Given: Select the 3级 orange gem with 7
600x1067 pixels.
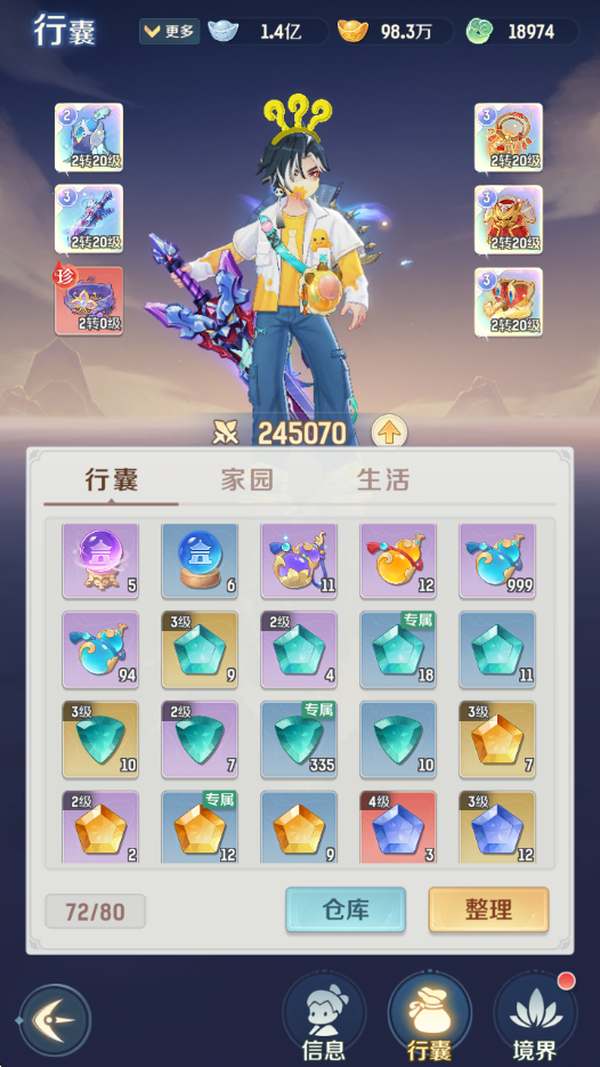Looking at the screenshot, I should coord(497,739).
